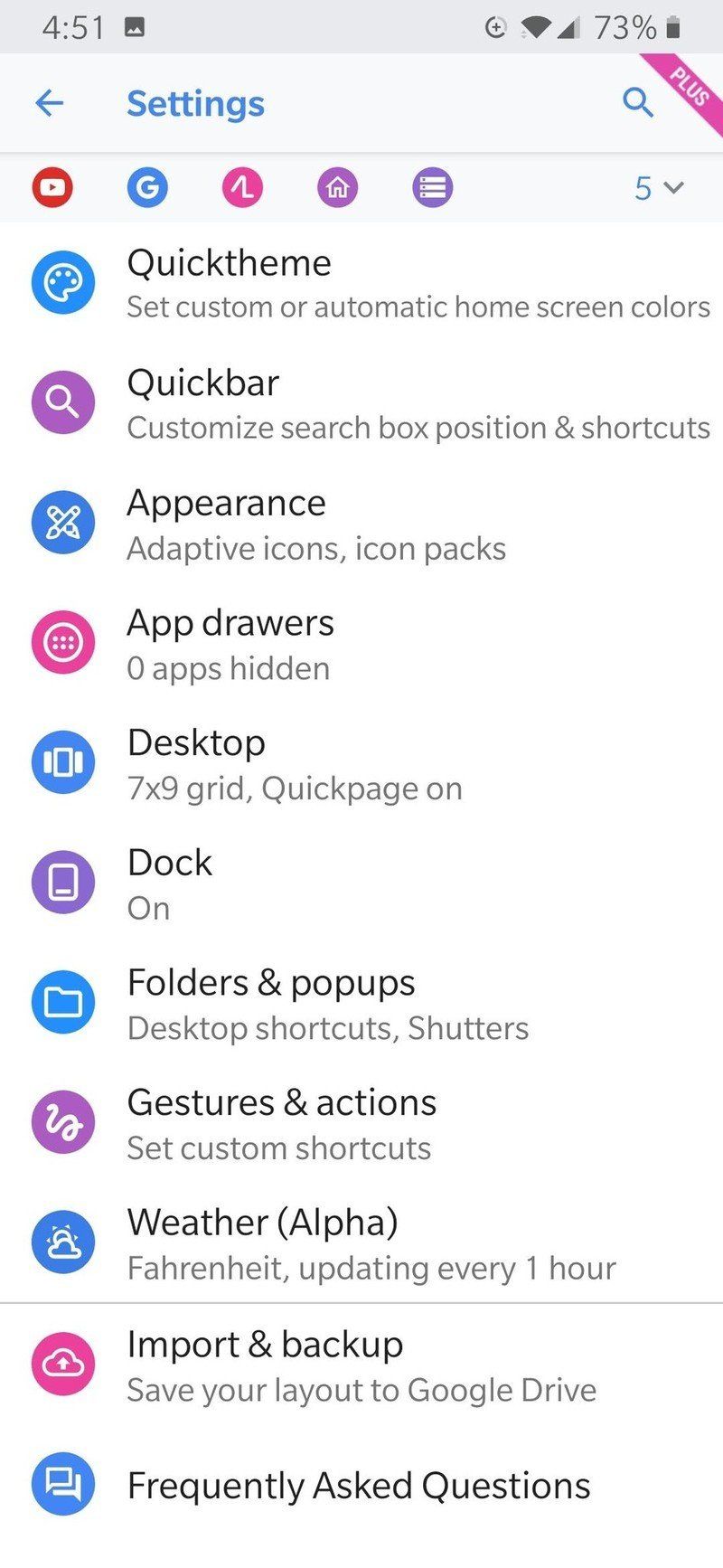Open Desktop settings via its blue icon
Viewport: 723px width, 1568px height.
coord(63,762)
